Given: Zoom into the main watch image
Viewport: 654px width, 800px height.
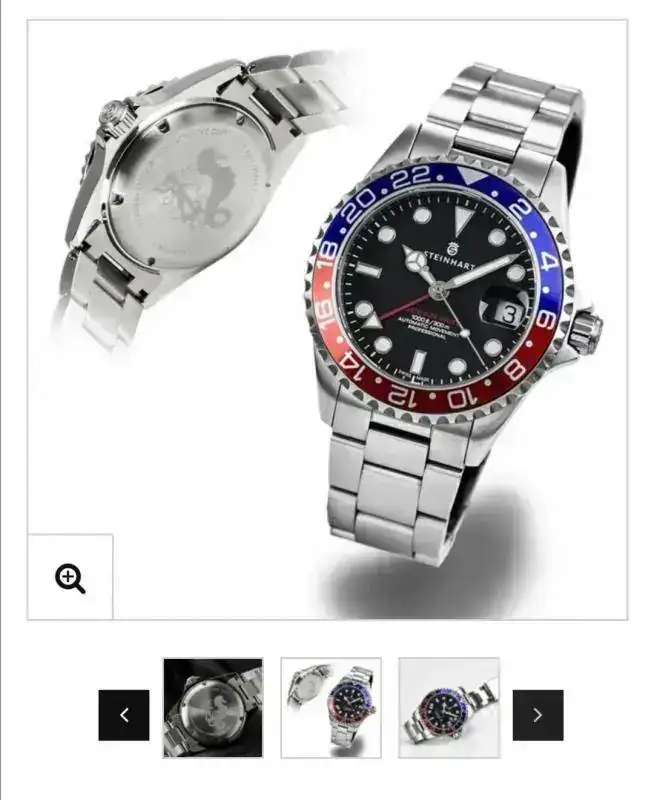Looking at the screenshot, I should pyautogui.click(x=70, y=578).
